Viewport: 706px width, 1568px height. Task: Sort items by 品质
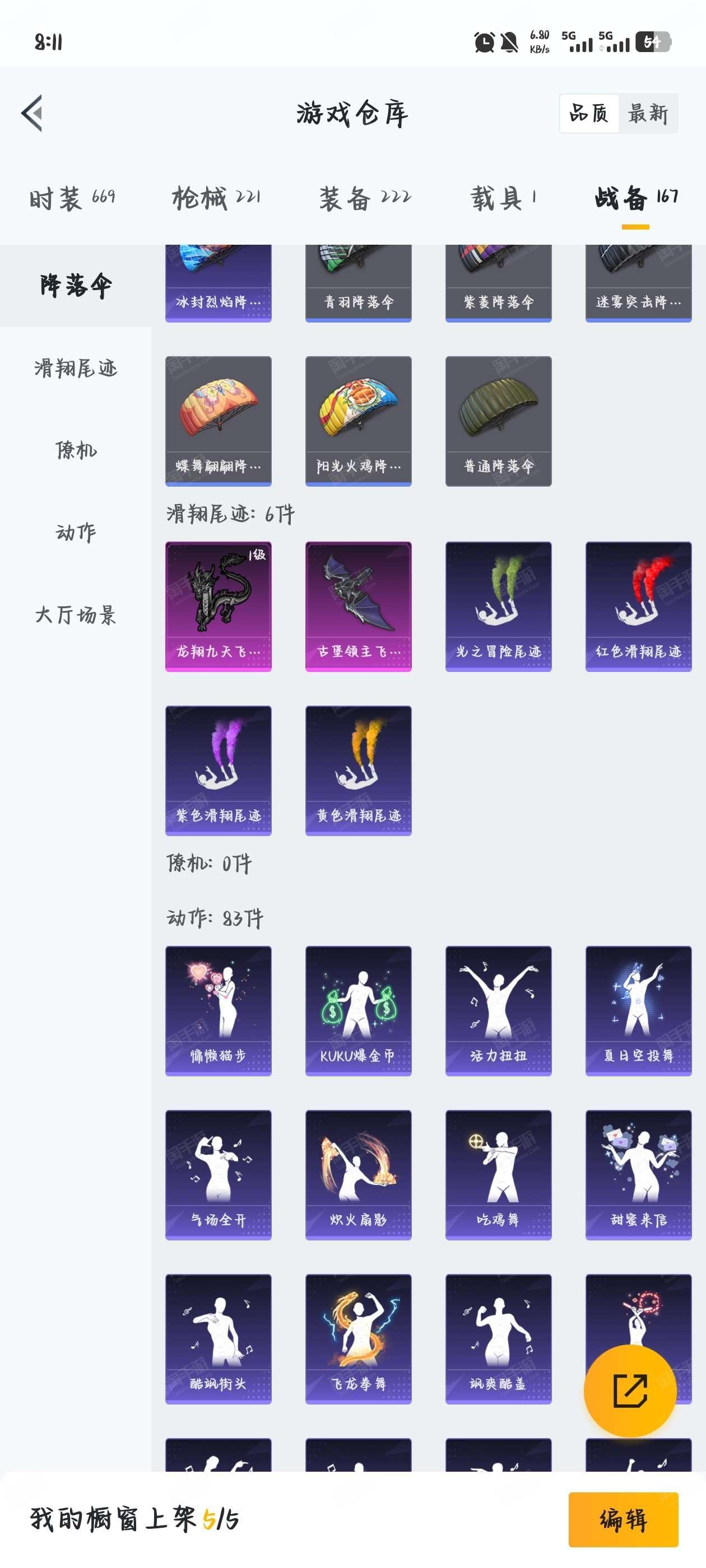click(589, 113)
